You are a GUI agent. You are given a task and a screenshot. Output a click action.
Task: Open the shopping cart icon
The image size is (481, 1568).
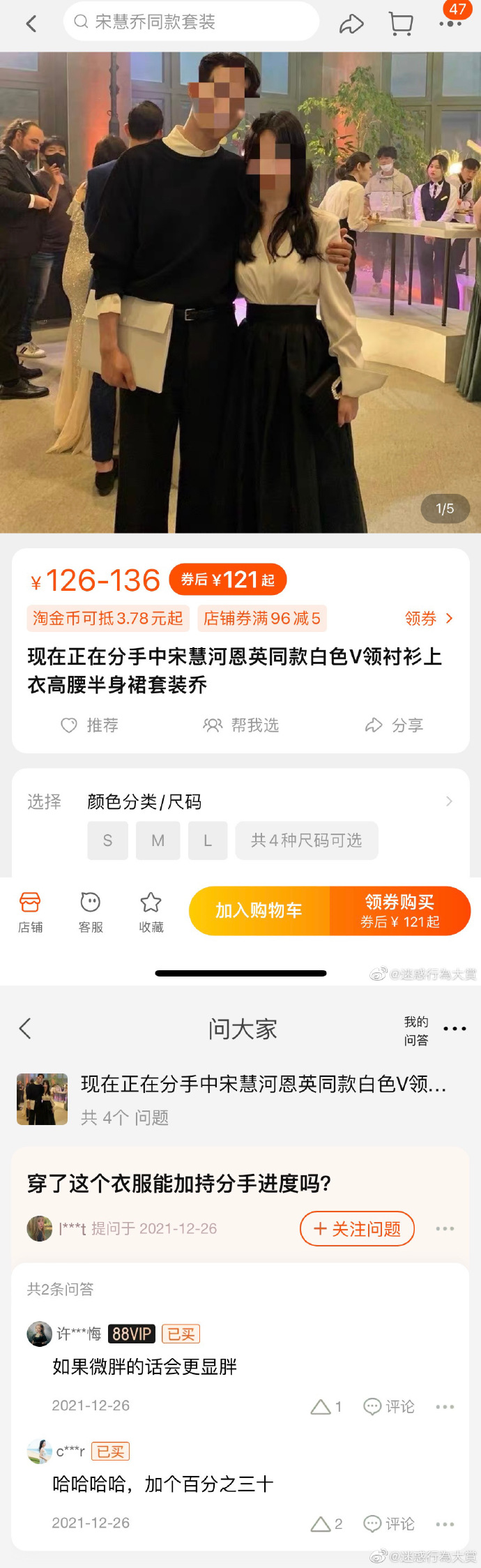click(x=401, y=24)
